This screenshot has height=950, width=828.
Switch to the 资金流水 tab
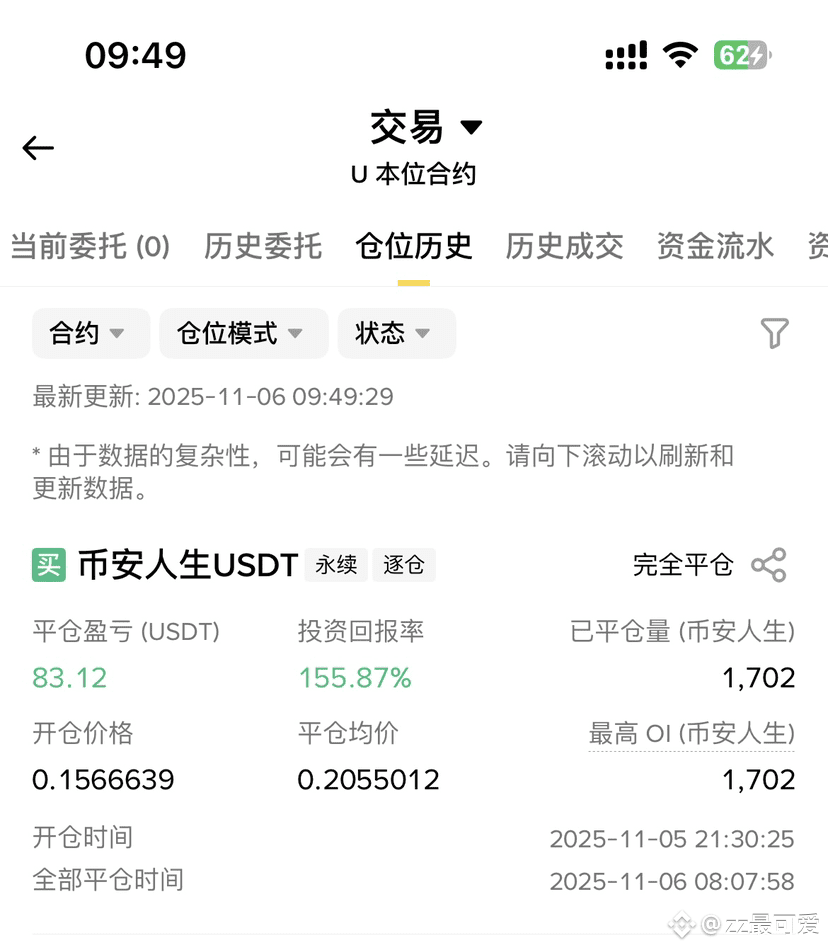tap(715, 246)
